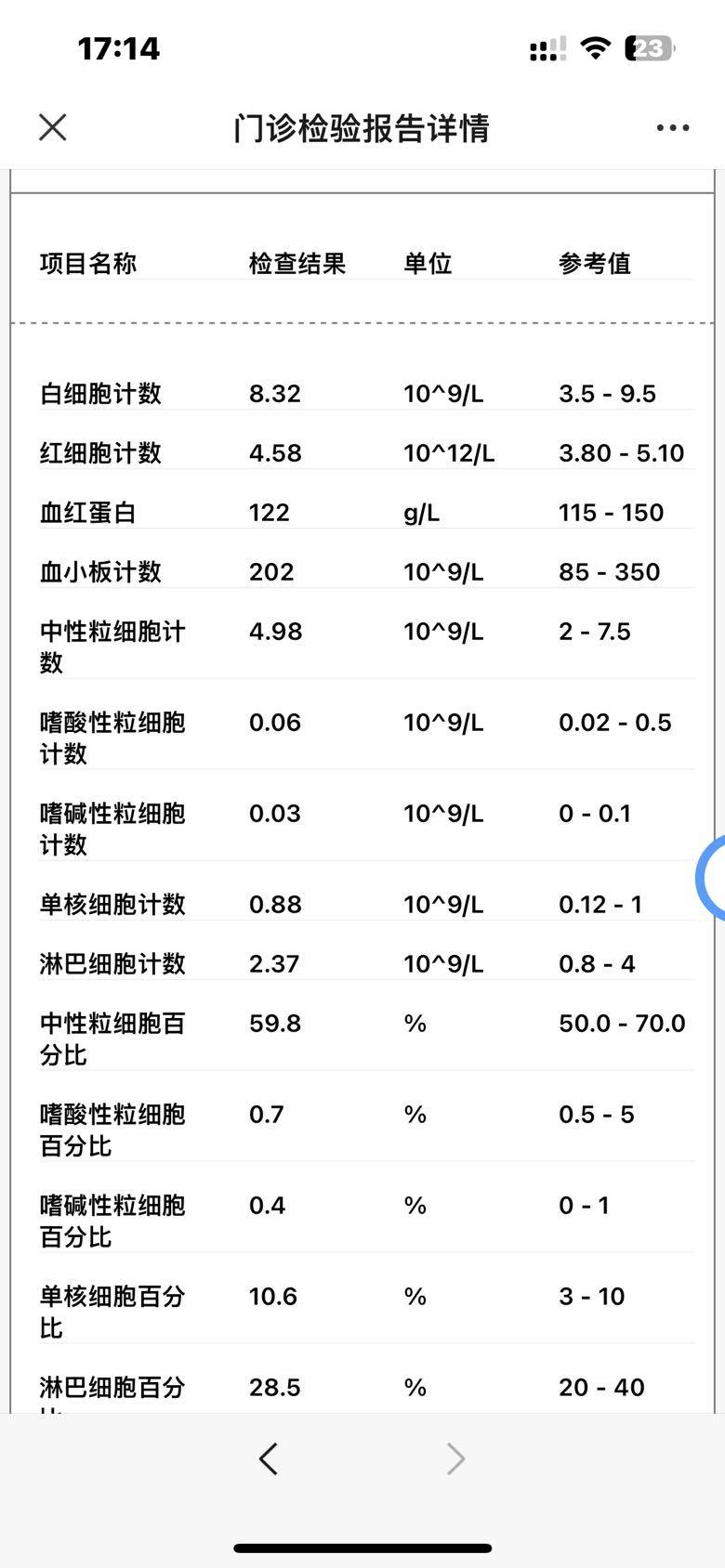Tap the blue floating circle button
The height and width of the screenshot is (1568, 725).
(713, 877)
